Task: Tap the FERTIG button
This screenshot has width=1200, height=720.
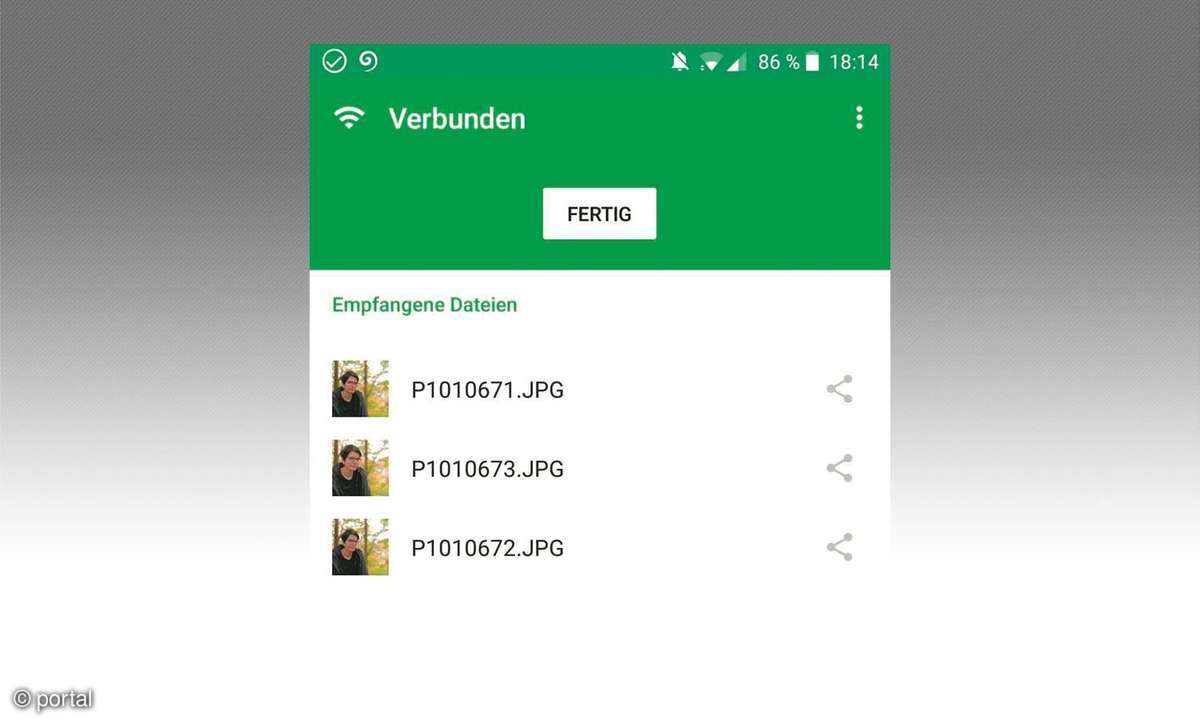Action: [x=599, y=213]
